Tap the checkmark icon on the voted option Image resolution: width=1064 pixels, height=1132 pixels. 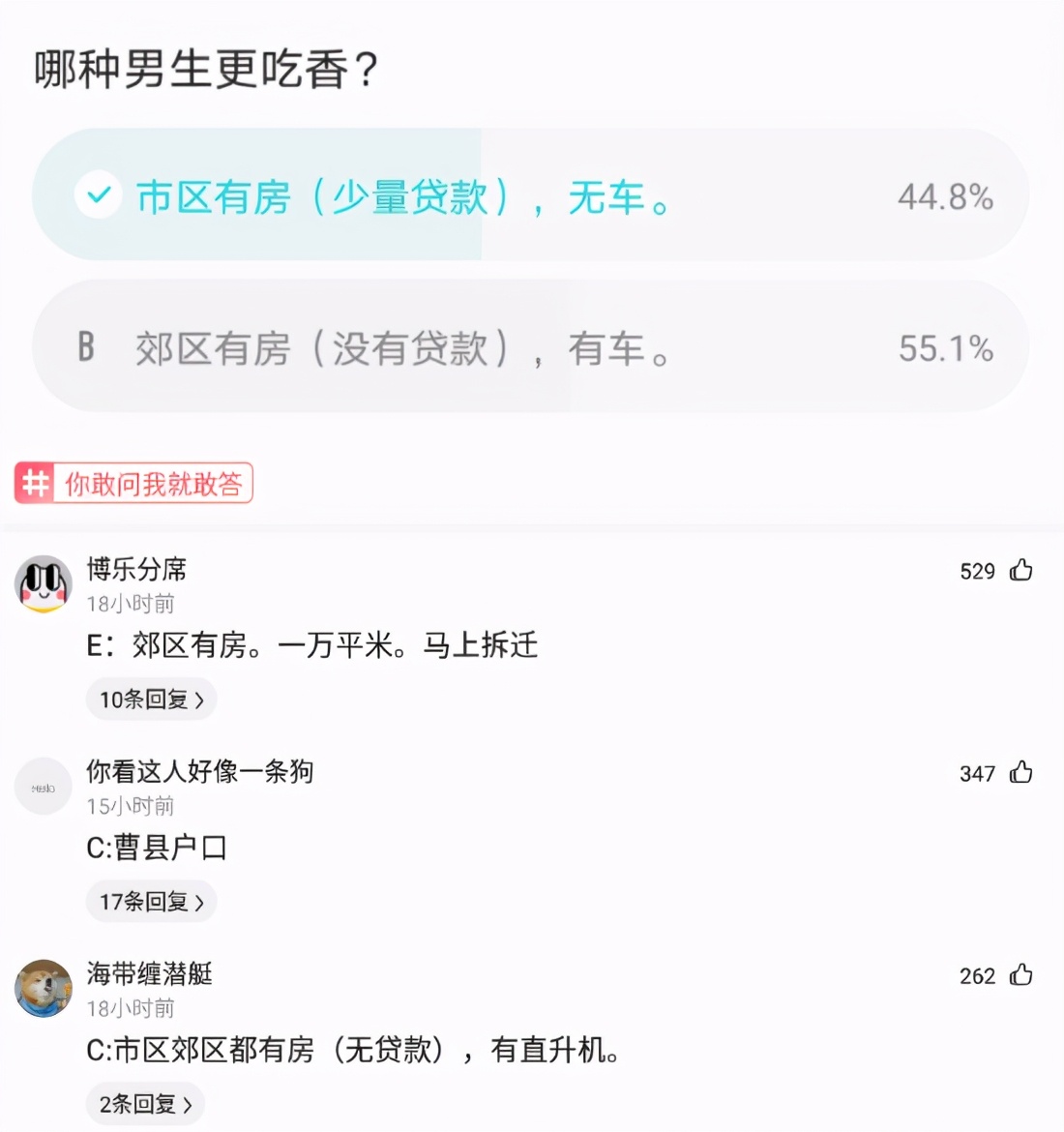coord(97,195)
